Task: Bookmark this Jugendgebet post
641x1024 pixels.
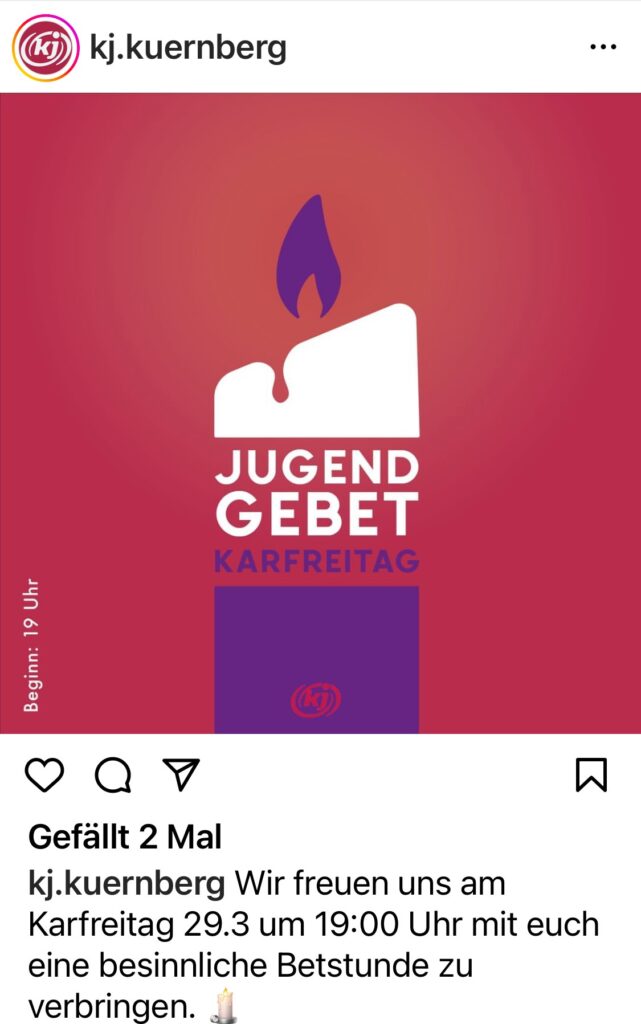Action: pyautogui.click(x=592, y=775)
